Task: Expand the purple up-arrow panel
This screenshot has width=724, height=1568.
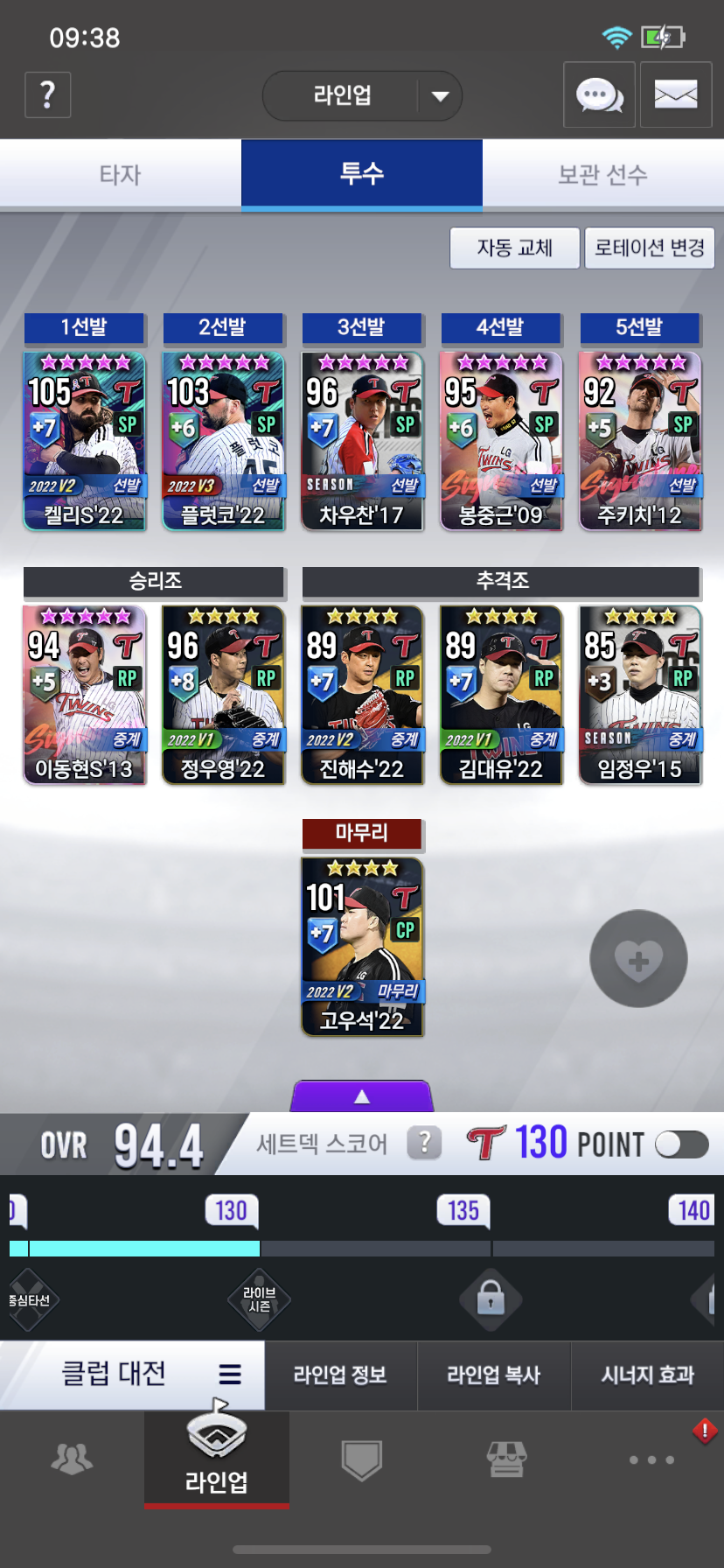Action: click(x=362, y=1096)
